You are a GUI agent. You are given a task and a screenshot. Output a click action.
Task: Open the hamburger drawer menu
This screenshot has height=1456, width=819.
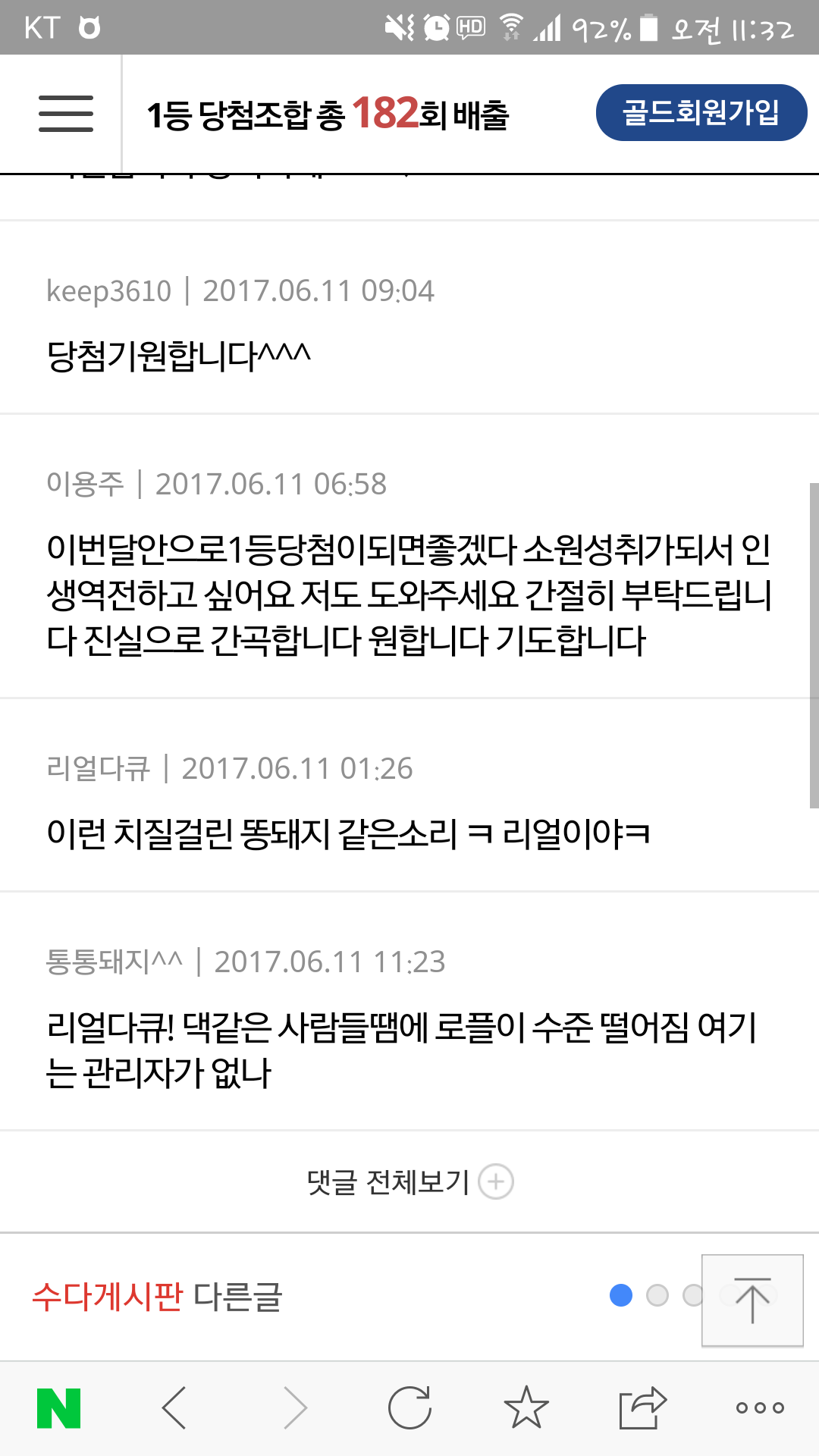[x=66, y=114]
